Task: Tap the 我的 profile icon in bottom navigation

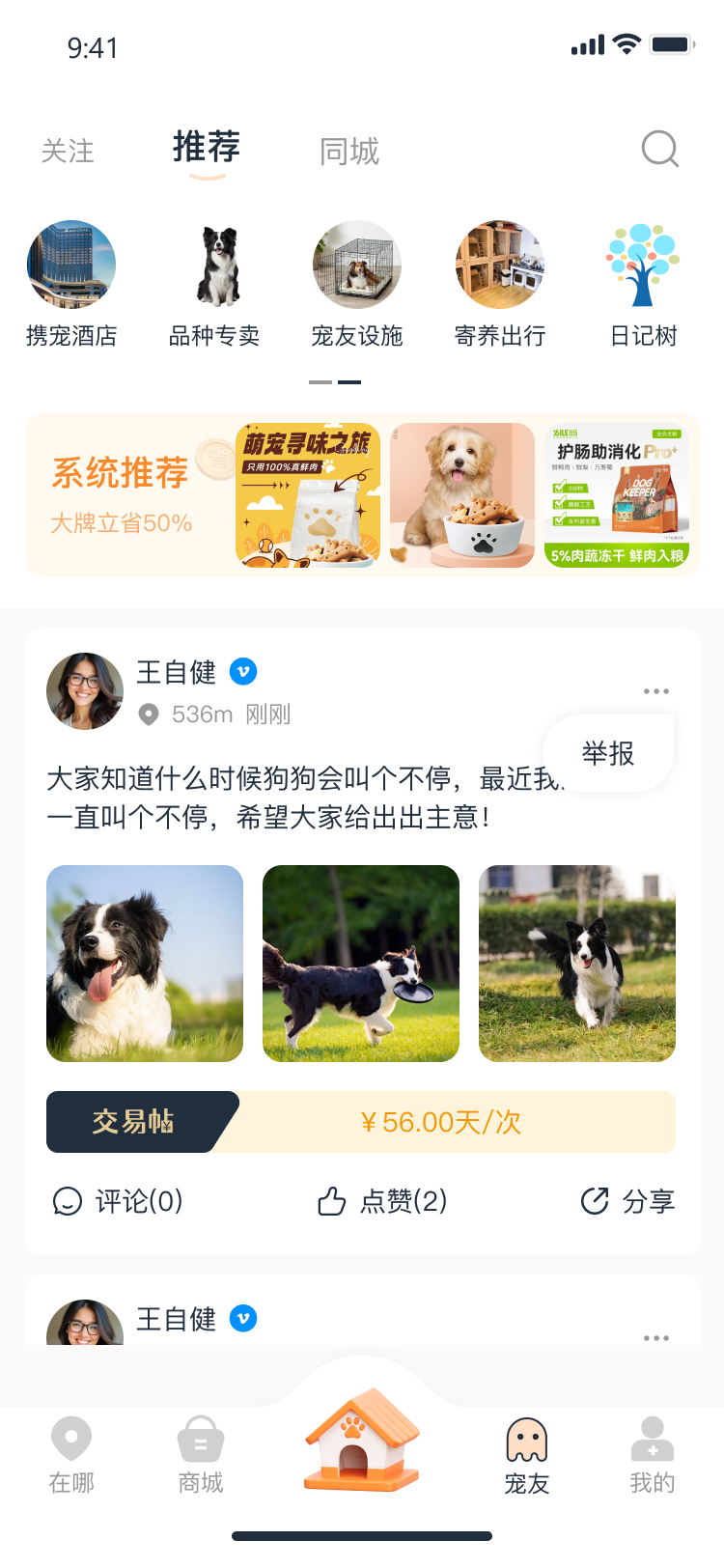Action: pos(652,1441)
